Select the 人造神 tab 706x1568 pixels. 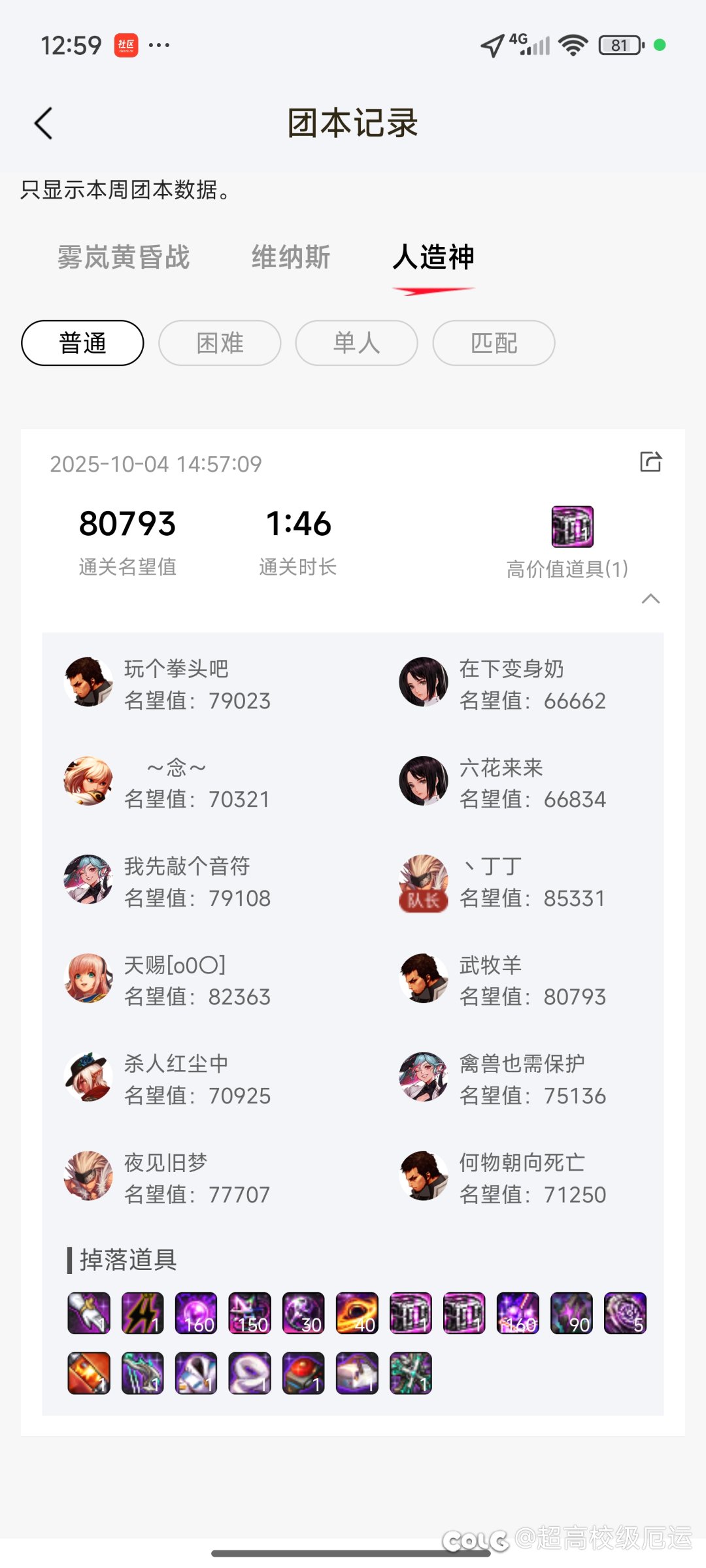(433, 257)
